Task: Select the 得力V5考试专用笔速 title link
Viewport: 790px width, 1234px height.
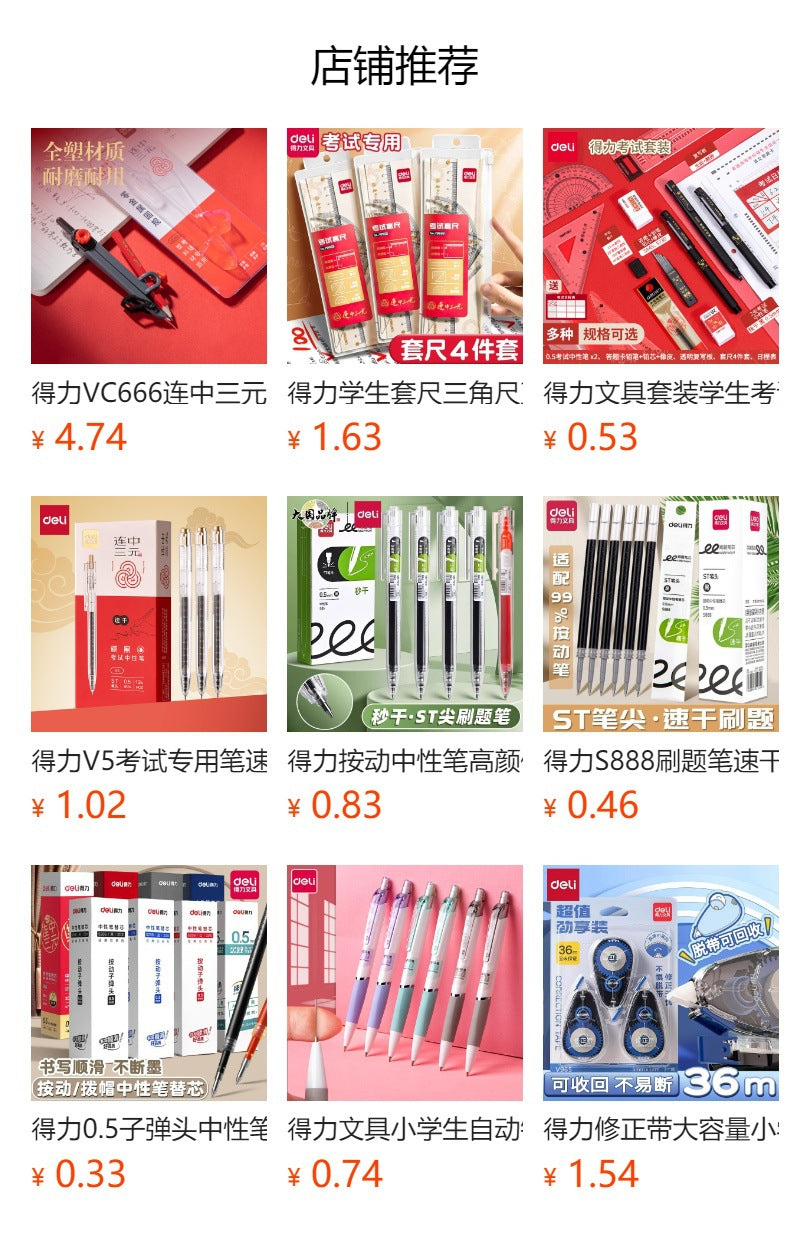Action: point(149,762)
